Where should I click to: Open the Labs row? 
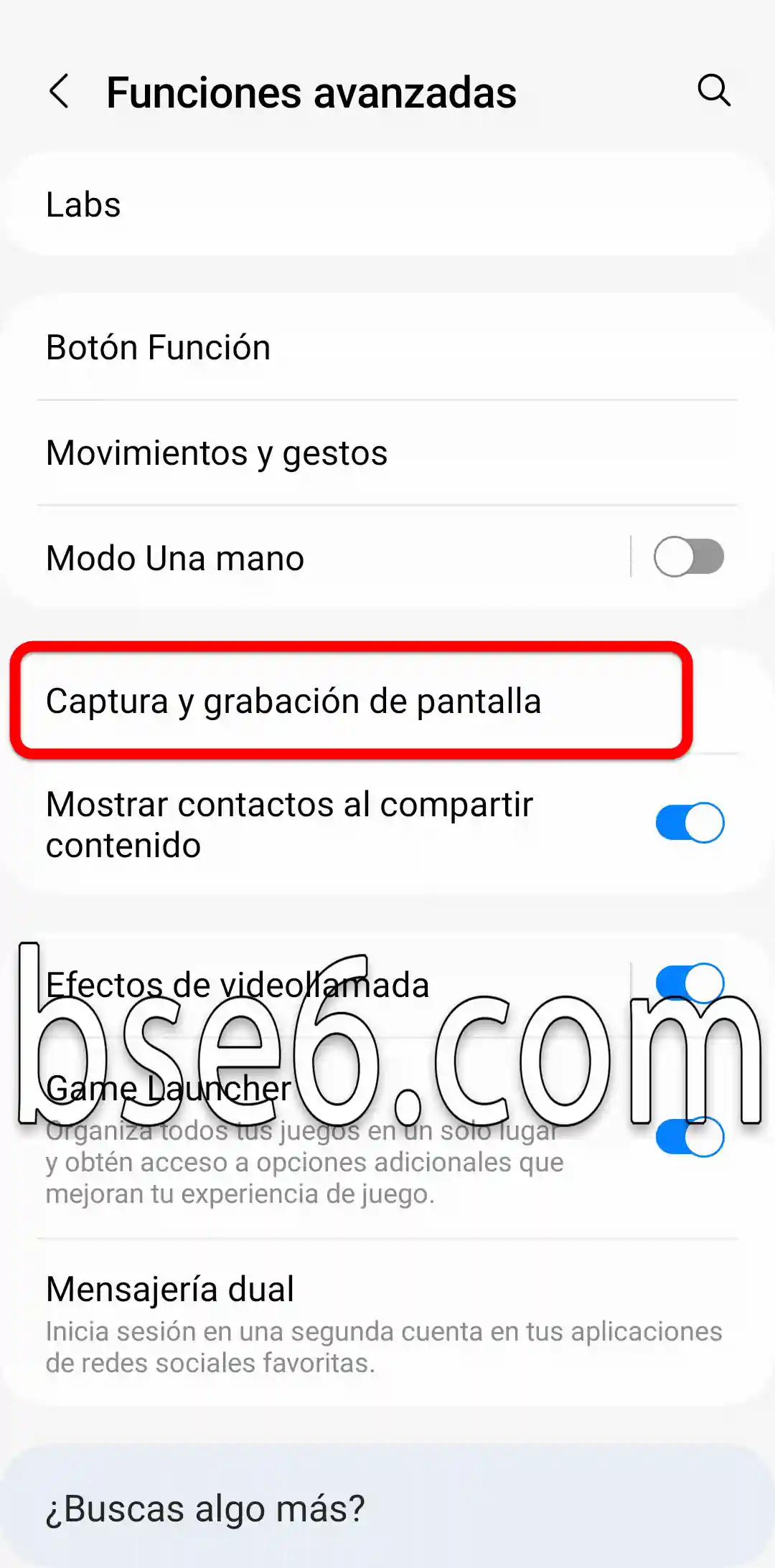tap(387, 204)
